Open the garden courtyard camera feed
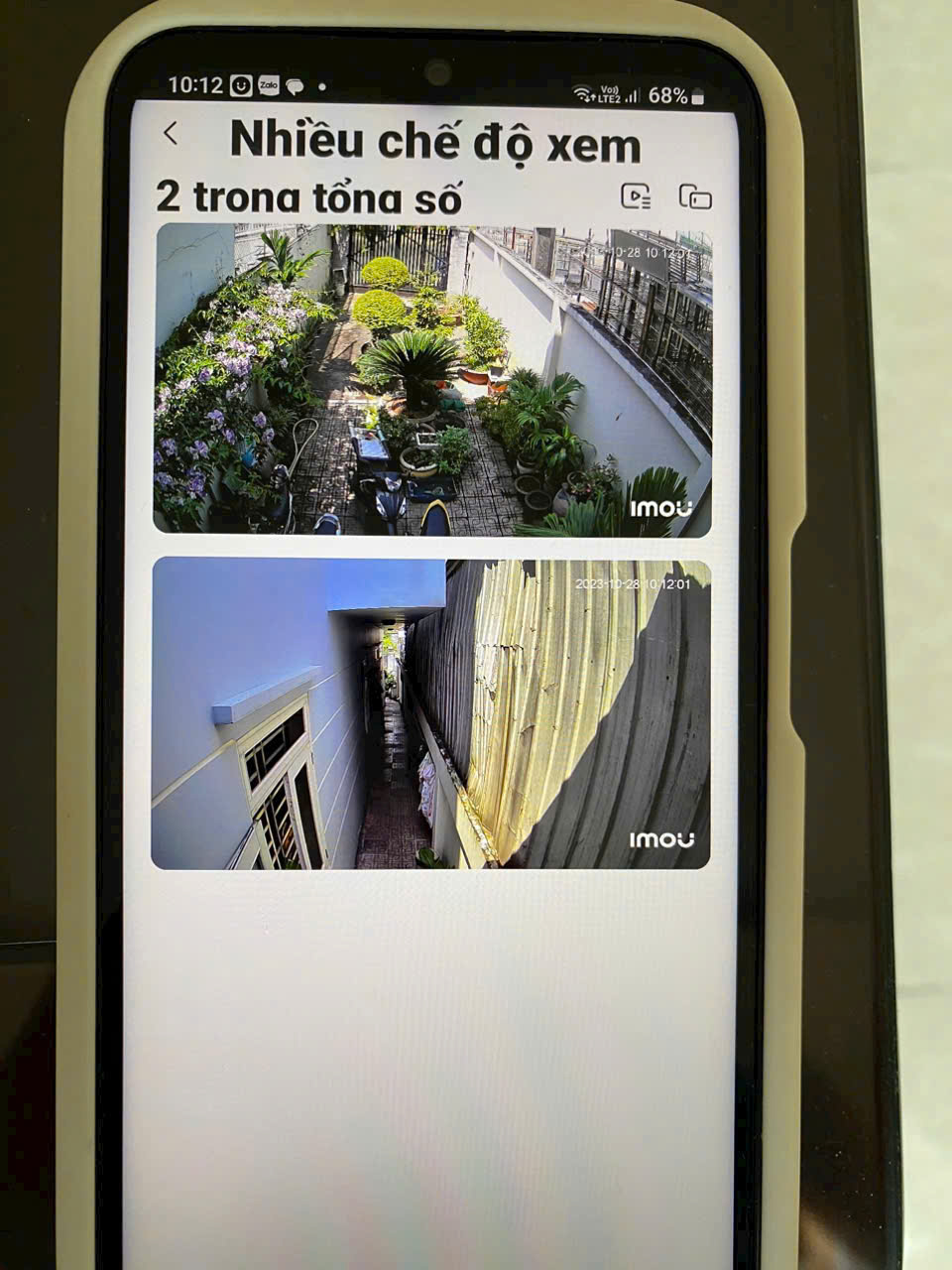Screen dimensions: 952x1270 pyautogui.click(x=432, y=380)
